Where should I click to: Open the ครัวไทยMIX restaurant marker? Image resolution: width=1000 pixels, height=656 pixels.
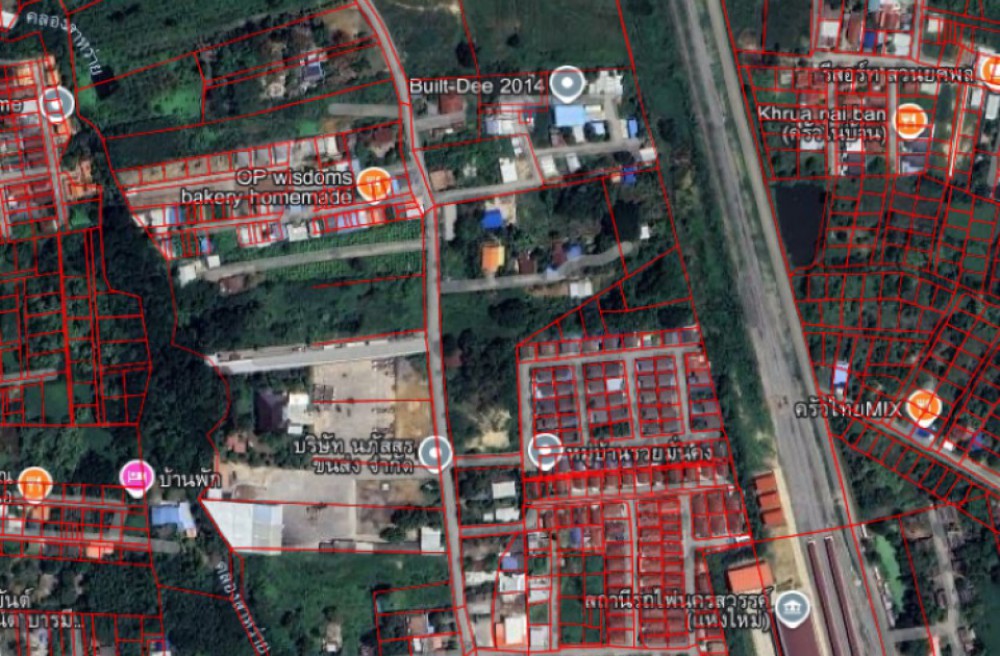coord(924,407)
